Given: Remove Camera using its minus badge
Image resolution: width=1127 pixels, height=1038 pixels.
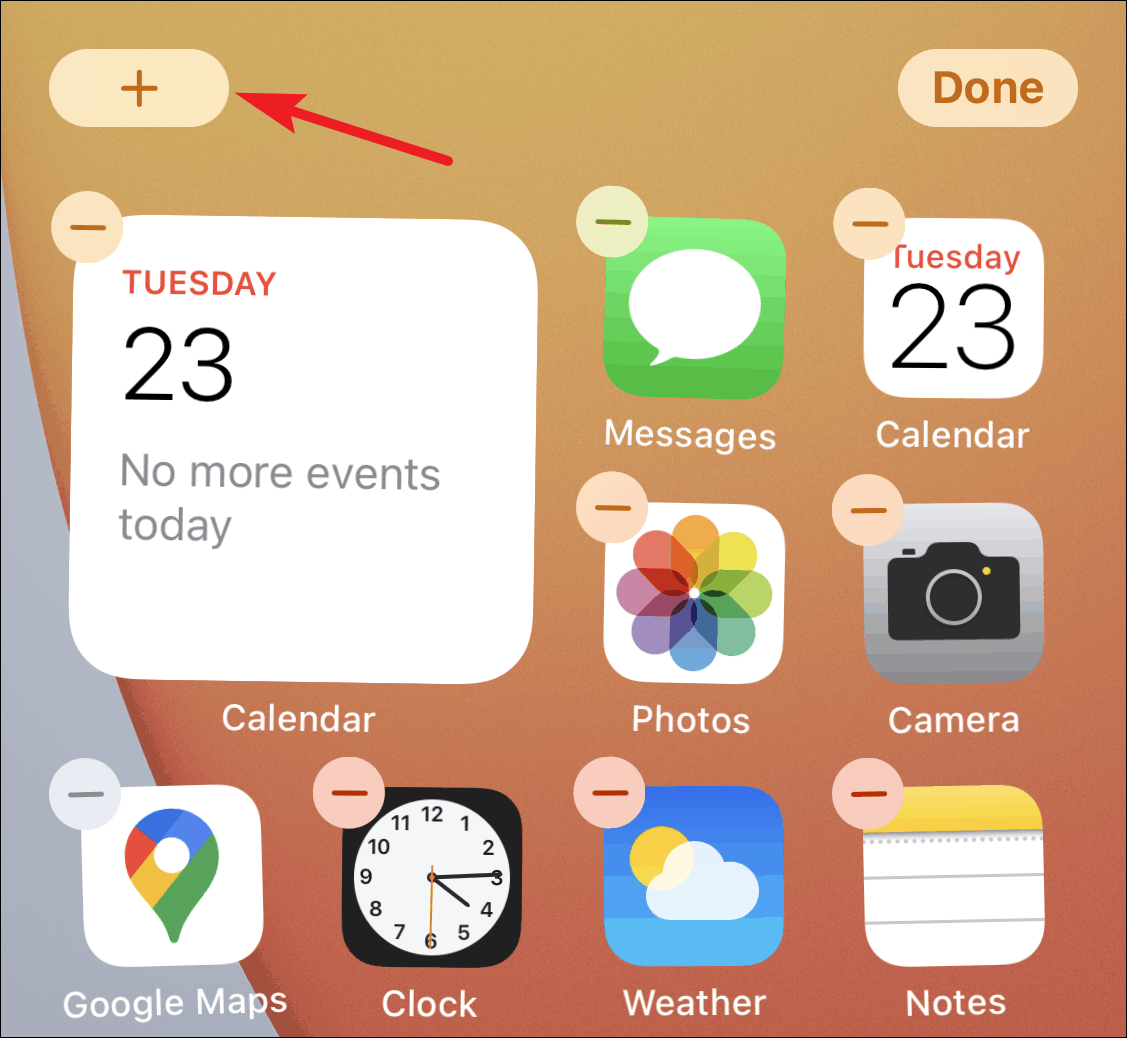Looking at the screenshot, I should point(868,510).
